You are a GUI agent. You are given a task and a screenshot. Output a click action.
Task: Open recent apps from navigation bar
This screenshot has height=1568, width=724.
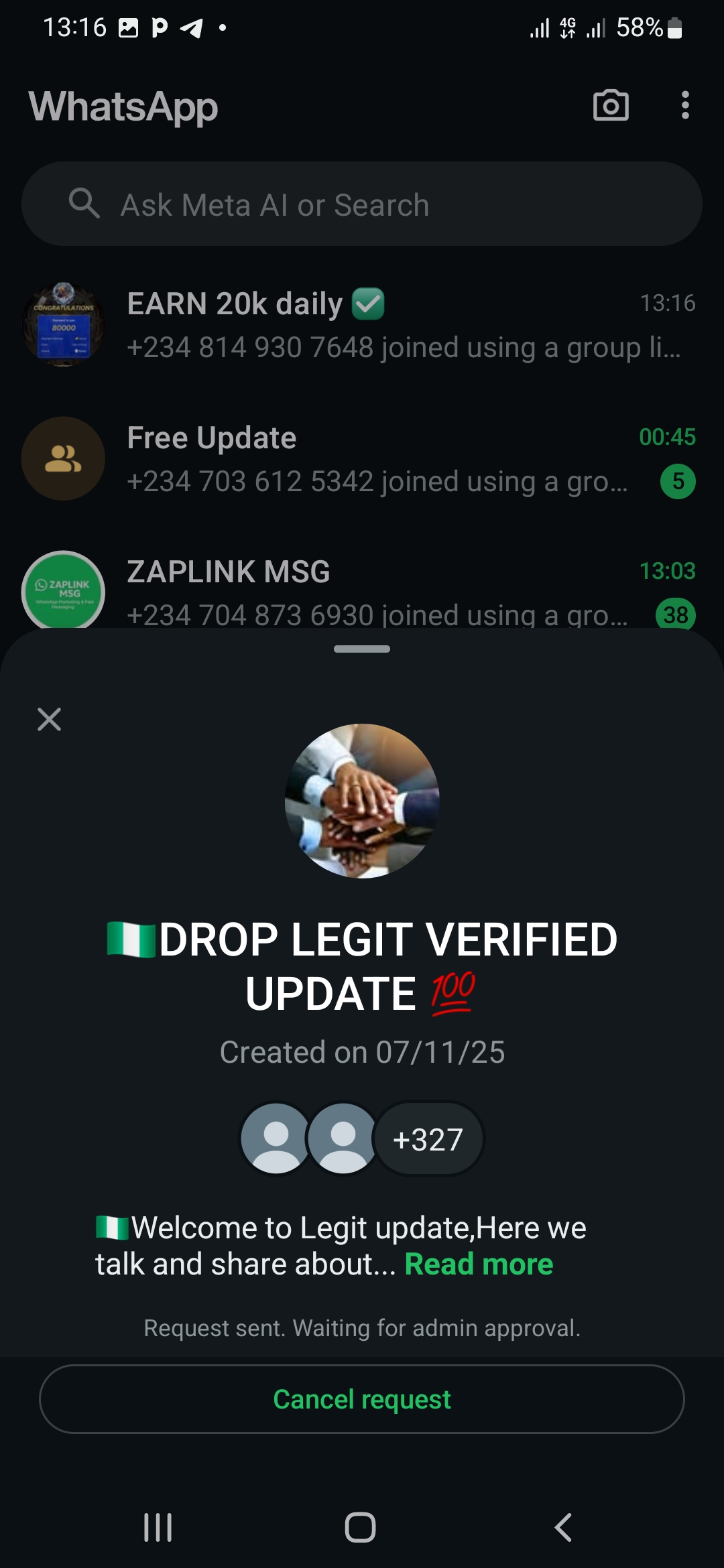158,1528
